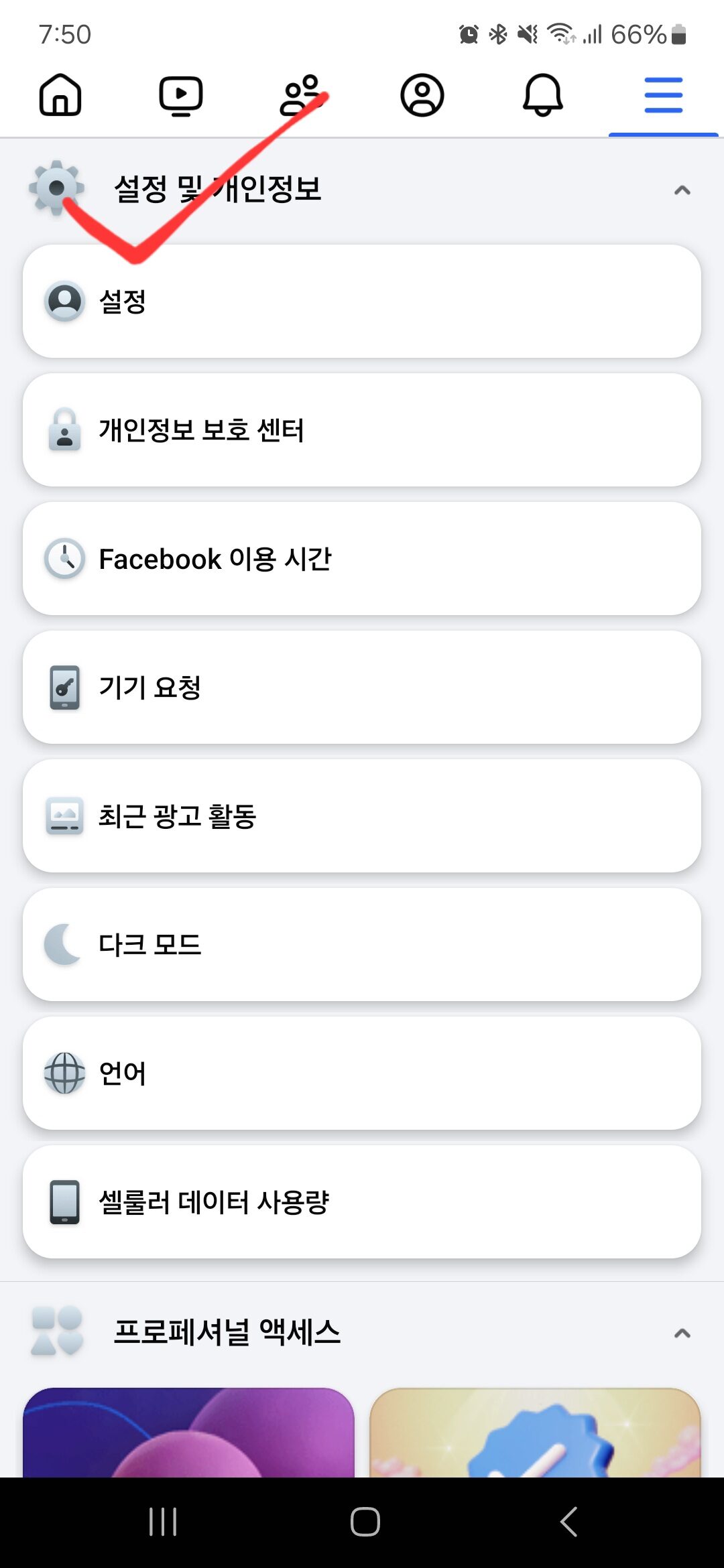Open the 언어 language option
This screenshot has width=724, height=1568.
[x=362, y=1073]
